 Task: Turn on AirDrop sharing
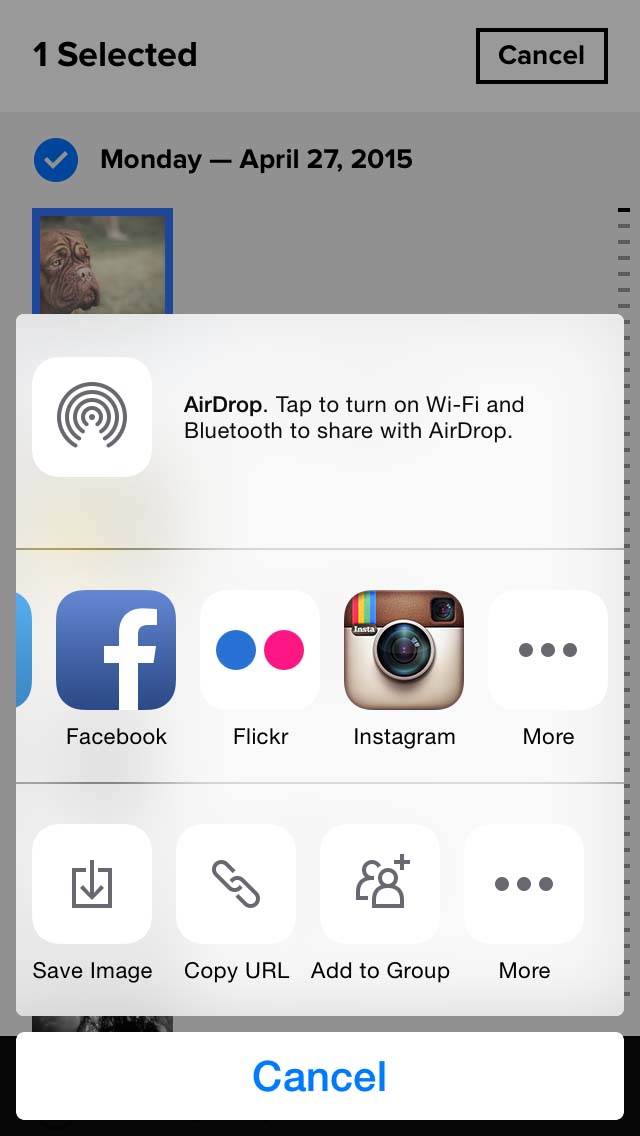[92, 417]
